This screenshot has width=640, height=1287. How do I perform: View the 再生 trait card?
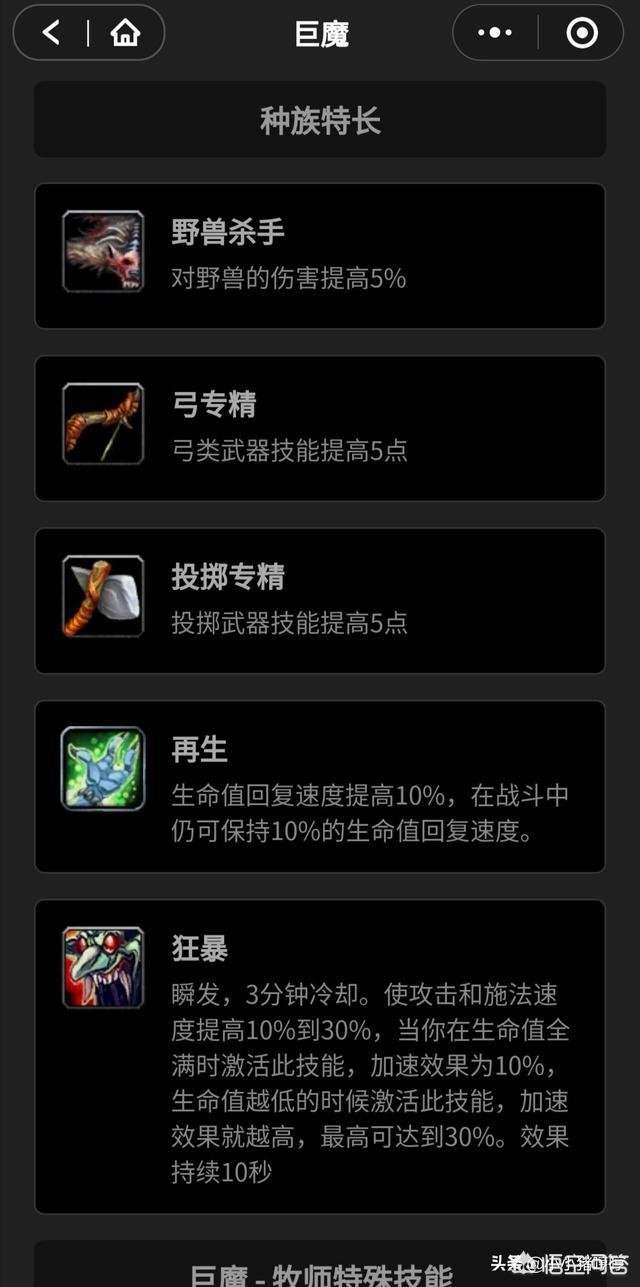tap(320, 786)
